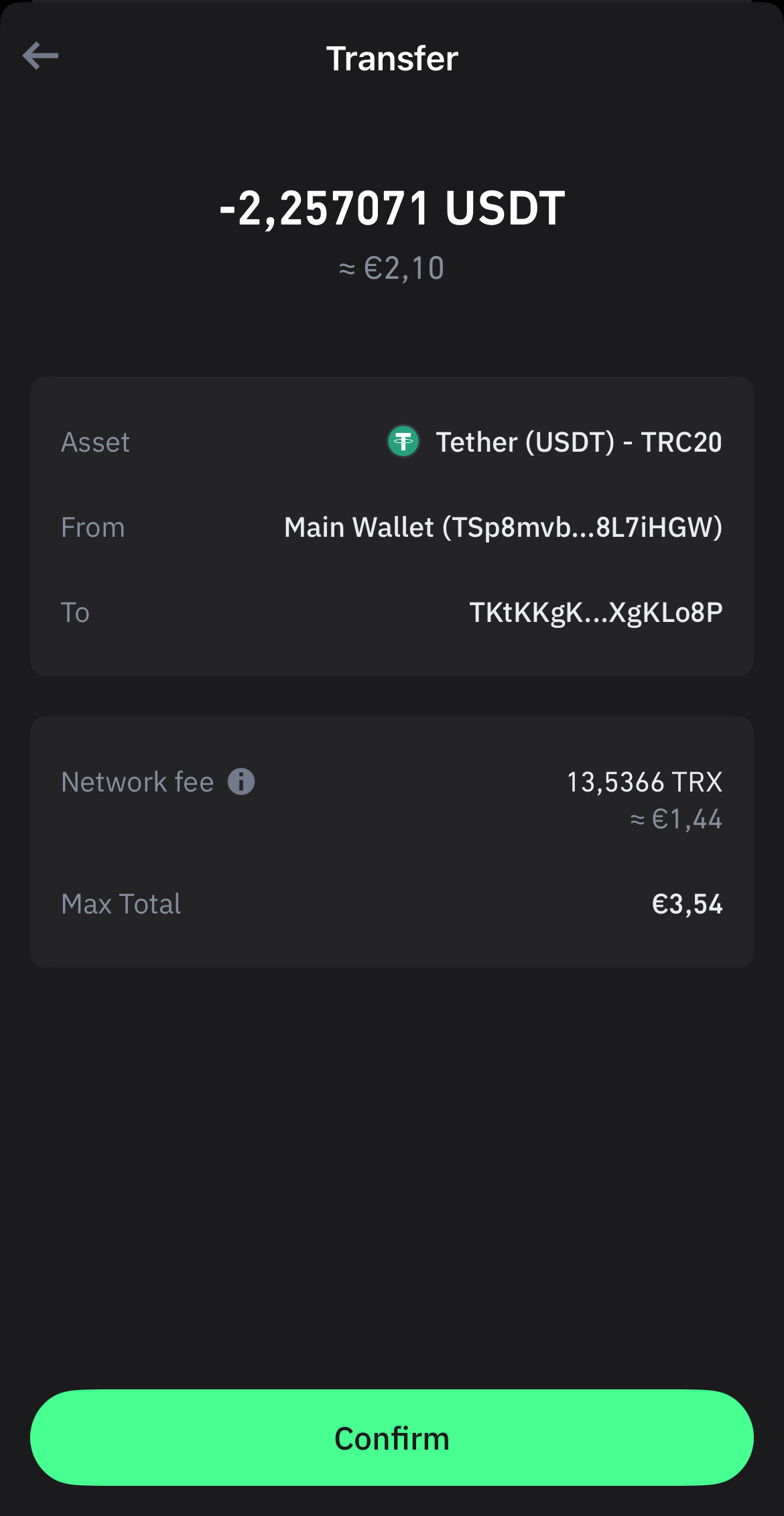This screenshot has width=784, height=1516.
Task: Select the Transfer title header
Action: 391,58
